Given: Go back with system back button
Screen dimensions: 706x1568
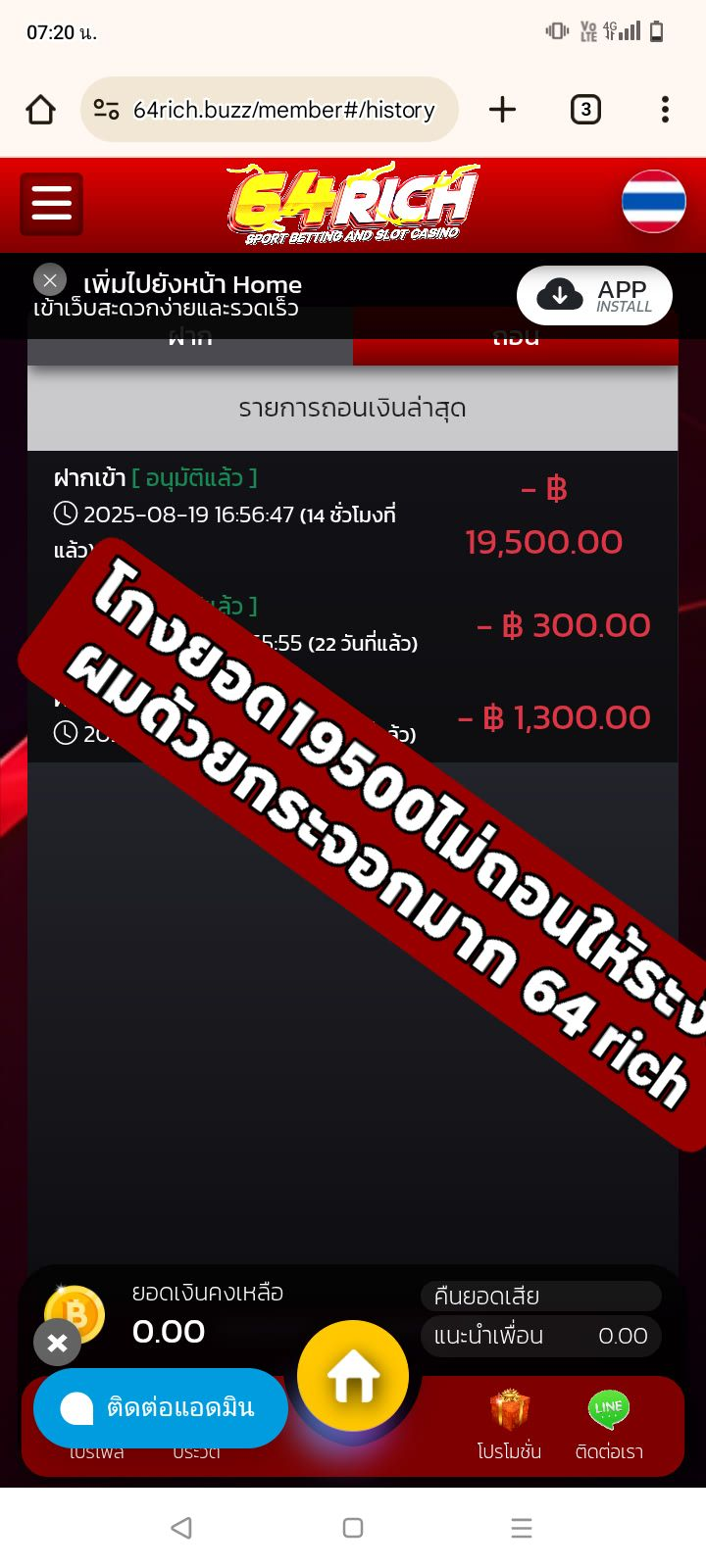Looking at the screenshot, I should [x=181, y=1527].
